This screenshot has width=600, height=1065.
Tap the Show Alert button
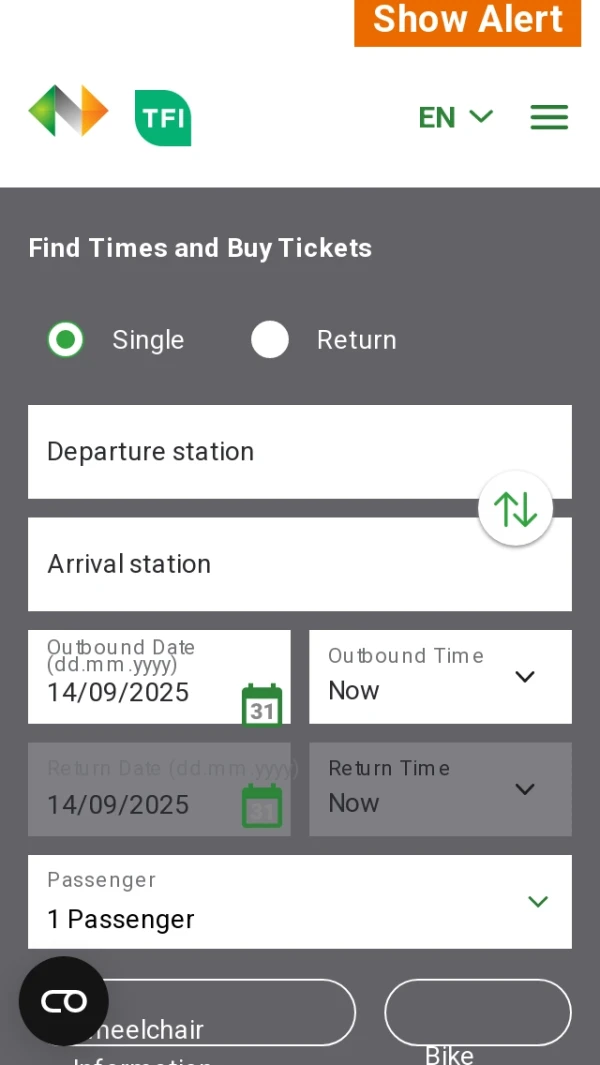point(467,21)
